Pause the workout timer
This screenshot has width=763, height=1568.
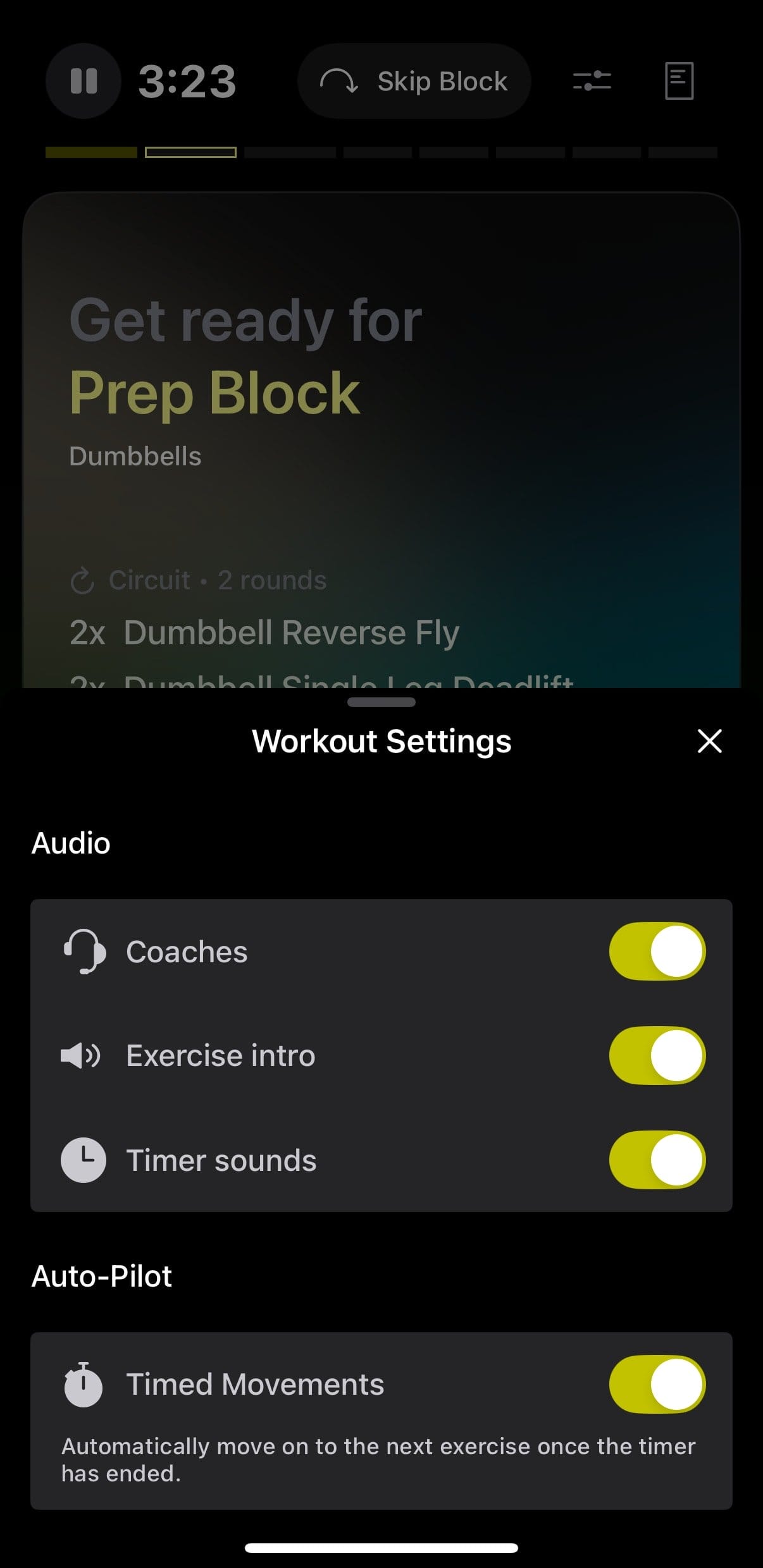pos(83,81)
